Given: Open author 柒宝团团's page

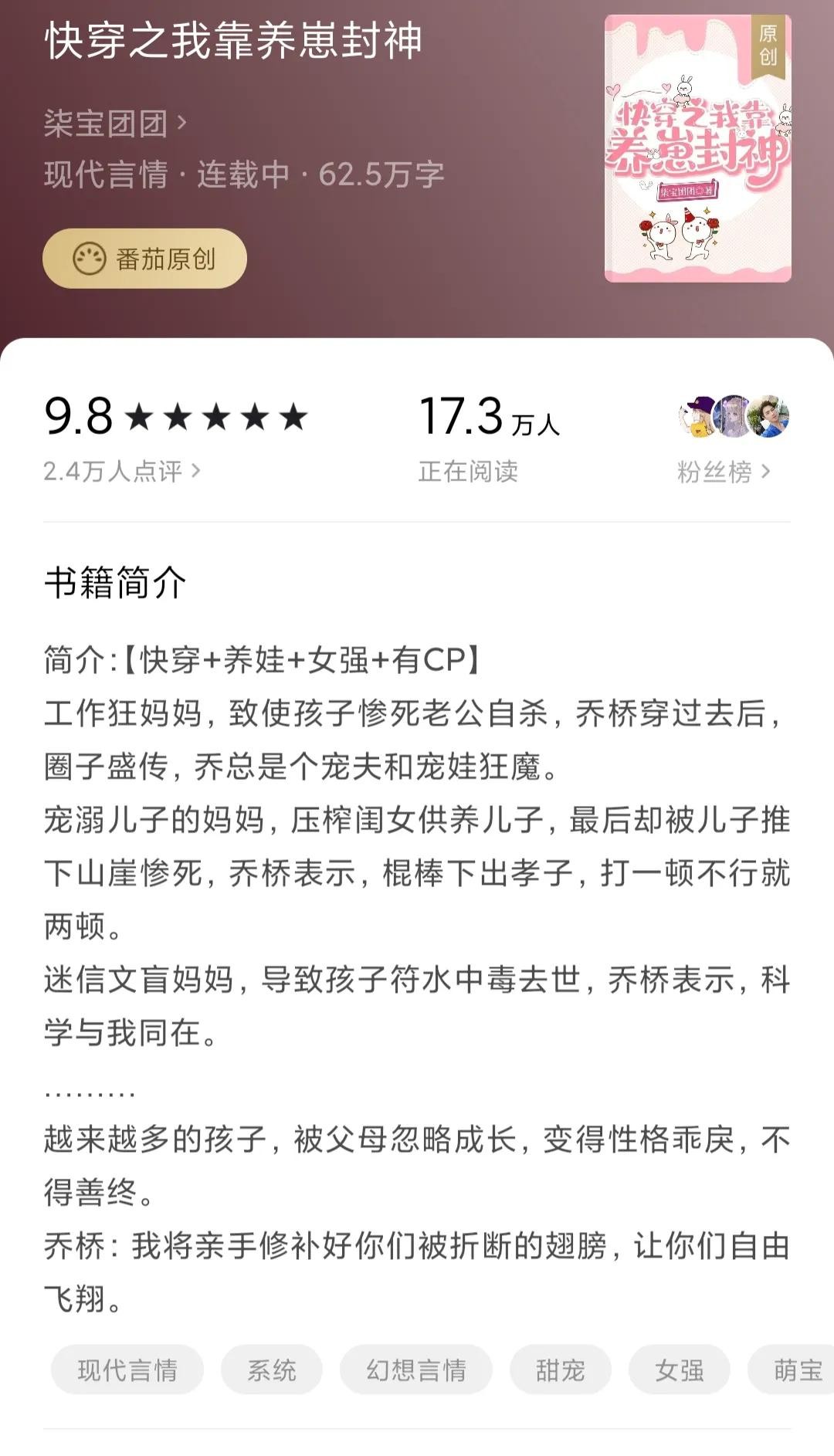Looking at the screenshot, I should click(114, 124).
